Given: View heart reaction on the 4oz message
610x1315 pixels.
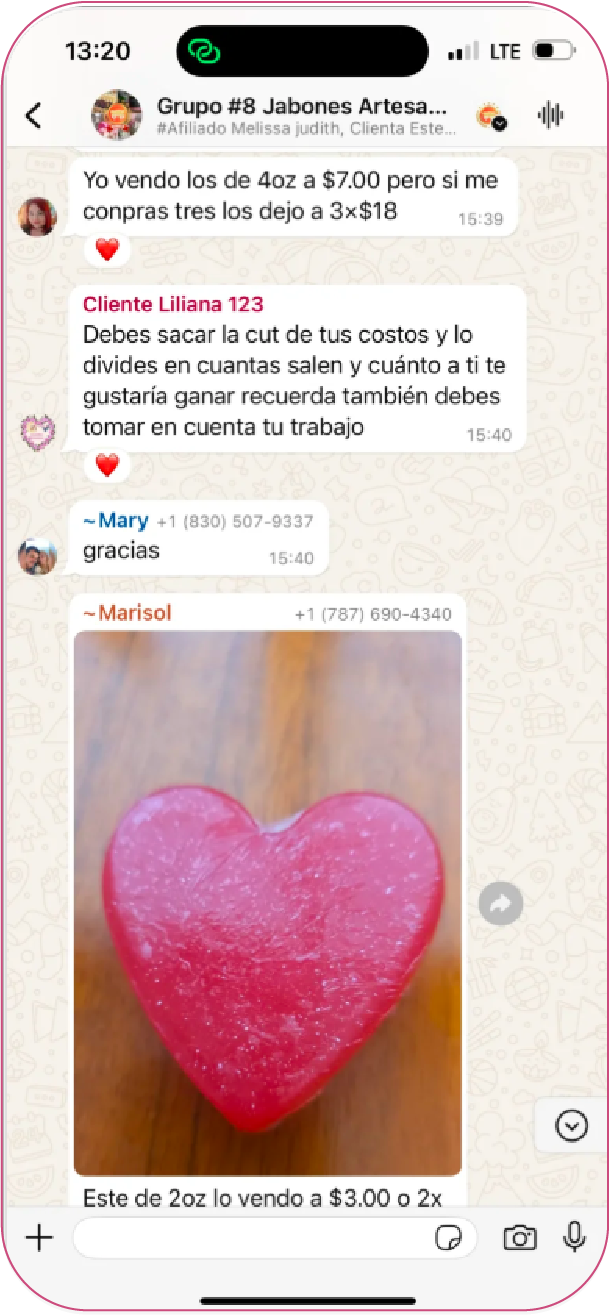Looking at the screenshot, I should [x=107, y=250].
